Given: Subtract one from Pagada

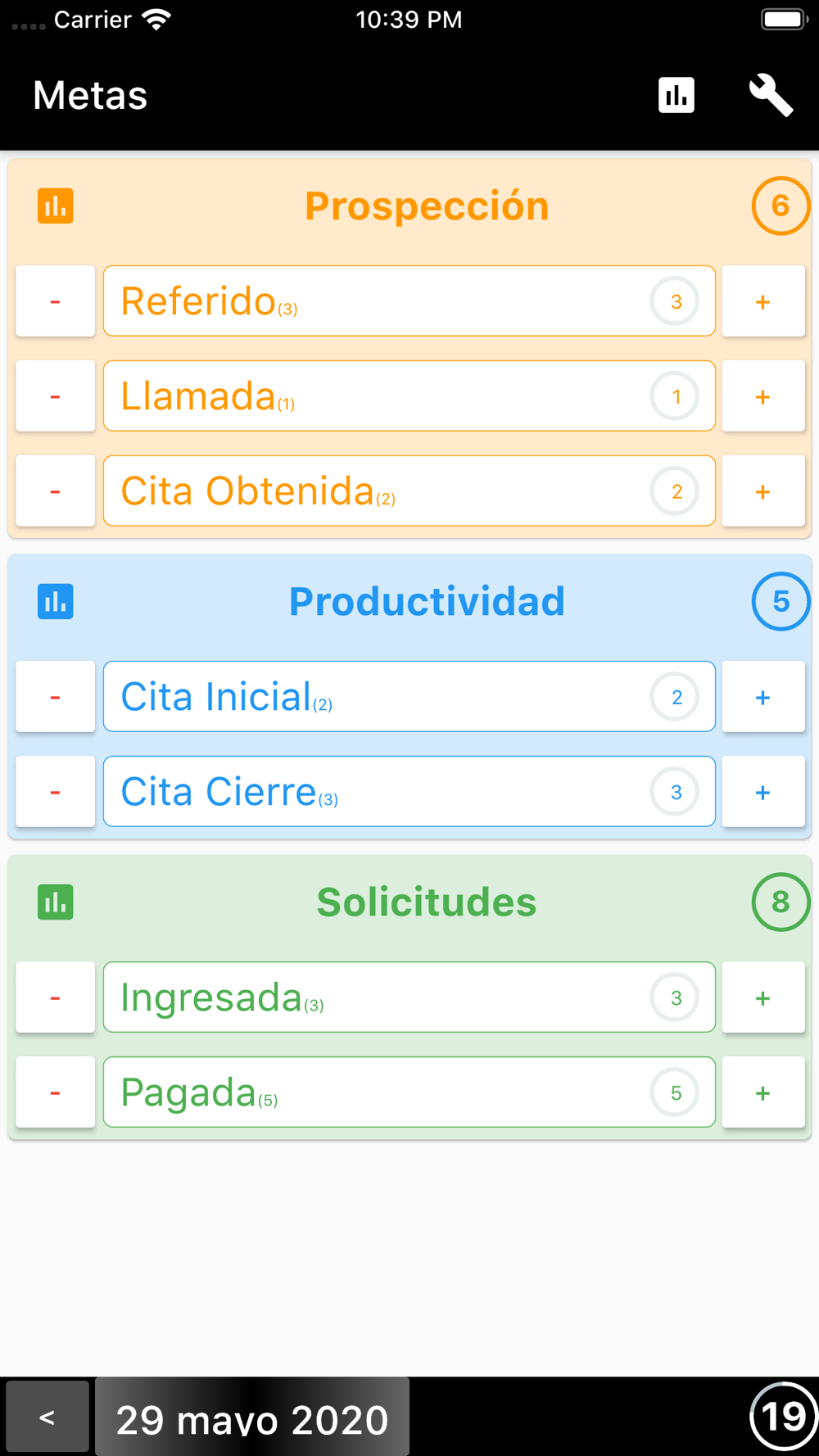Looking at the screenshot, I should coord(56,1092).
